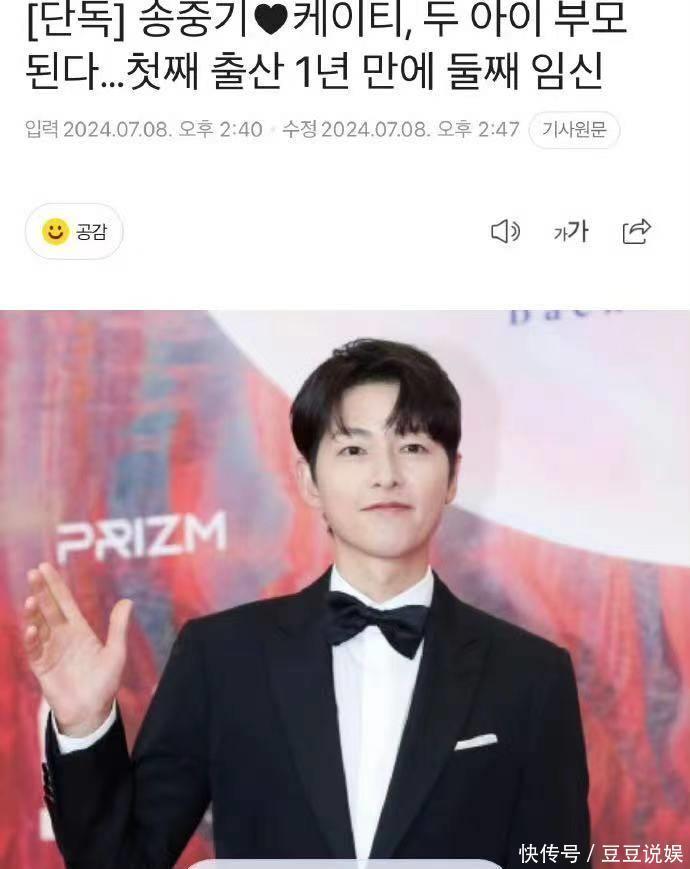
Task: Tap the 공감 reaction button
Action: pyautogui.click(x=74, y=232)
